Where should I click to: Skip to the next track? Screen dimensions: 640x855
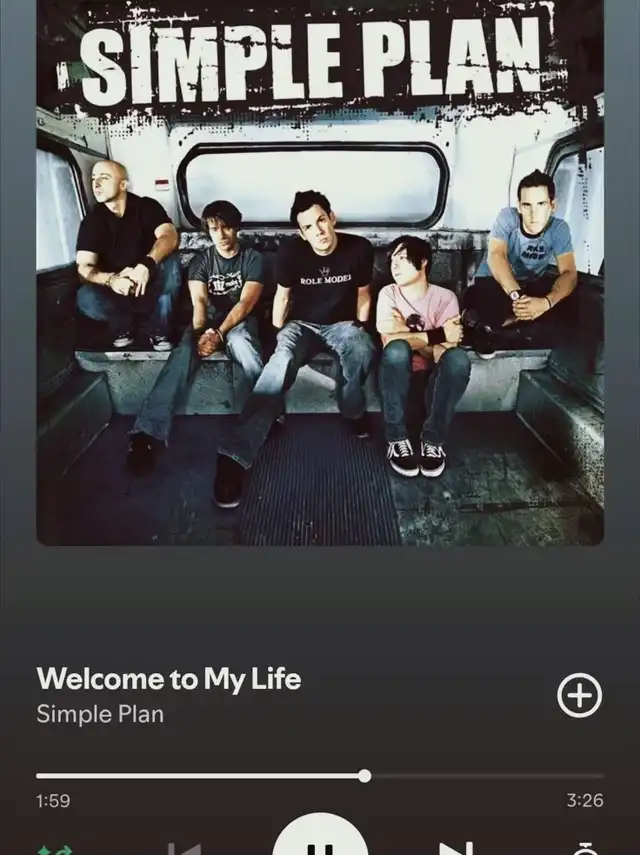click(x=455, y=848)
